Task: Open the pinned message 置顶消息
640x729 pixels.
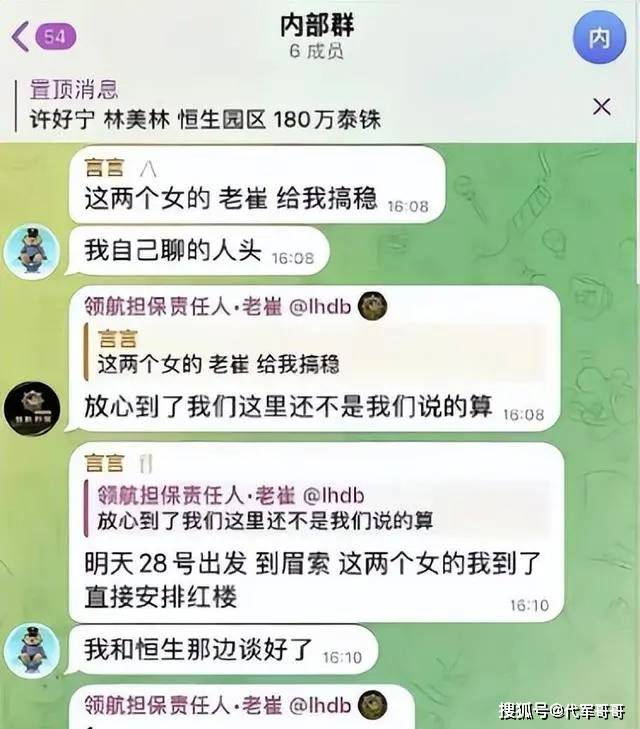Action: click(x=200, y=106)
